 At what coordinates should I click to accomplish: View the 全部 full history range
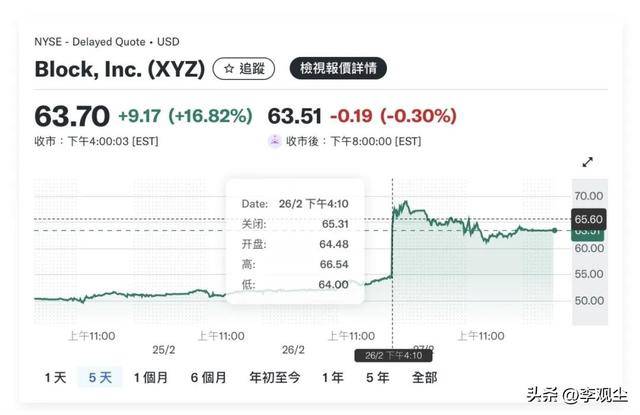point(424,377)
